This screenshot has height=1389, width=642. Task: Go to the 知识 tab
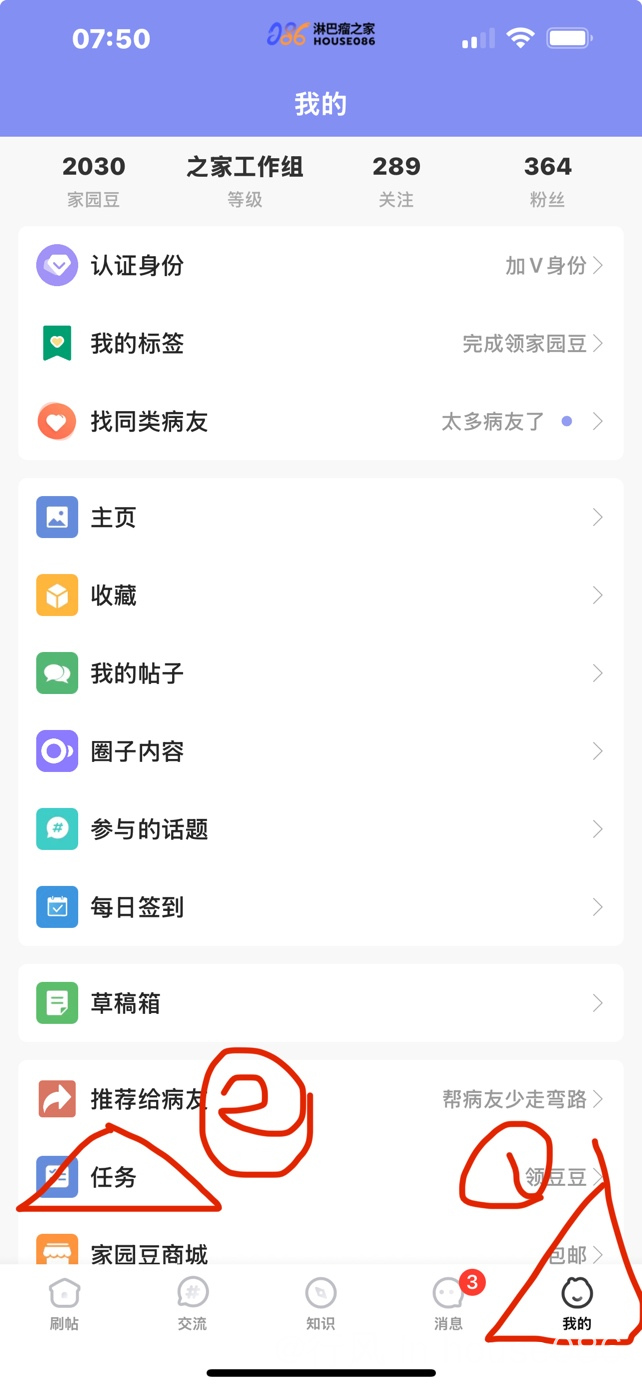point(320,1304)
